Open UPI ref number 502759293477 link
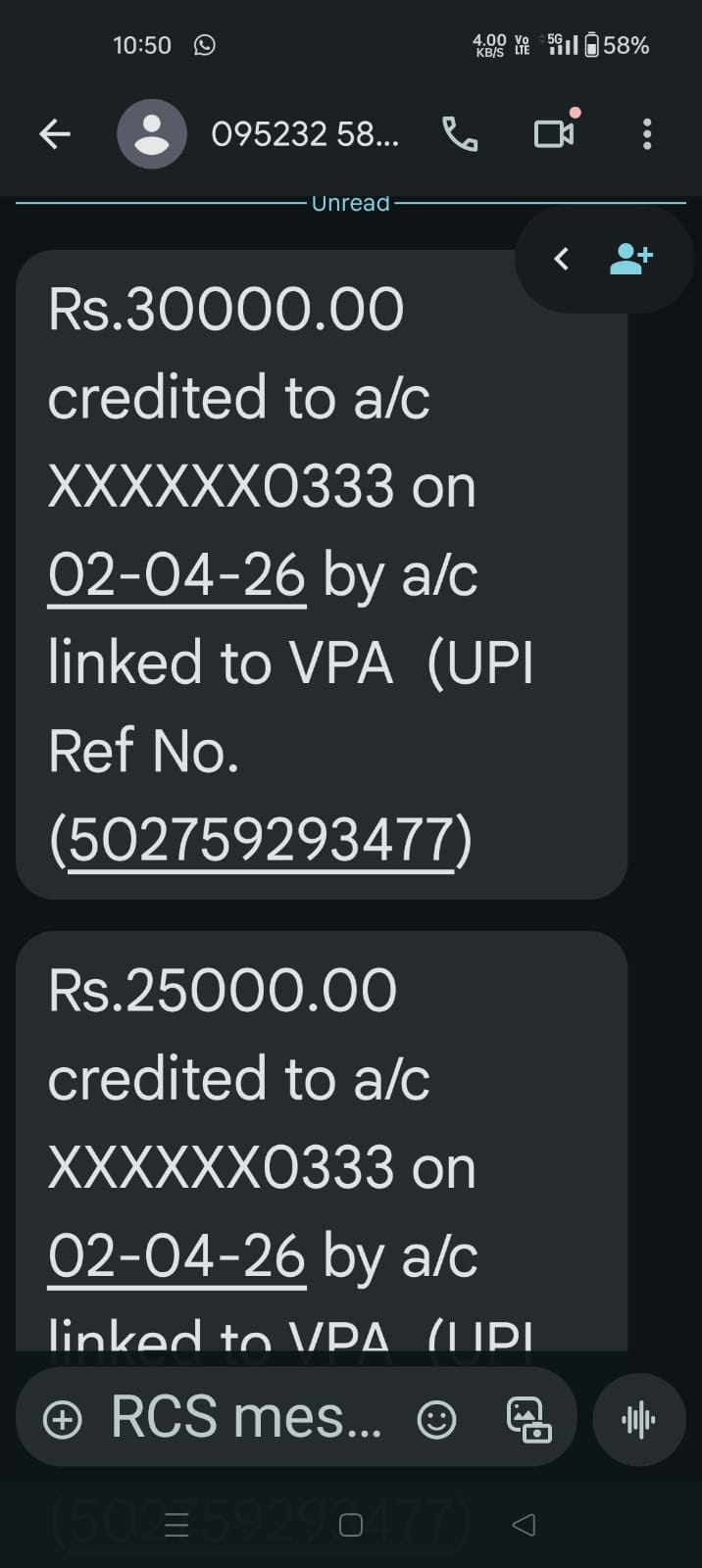This screenshot has width=702, height=1568. point(261,840)
